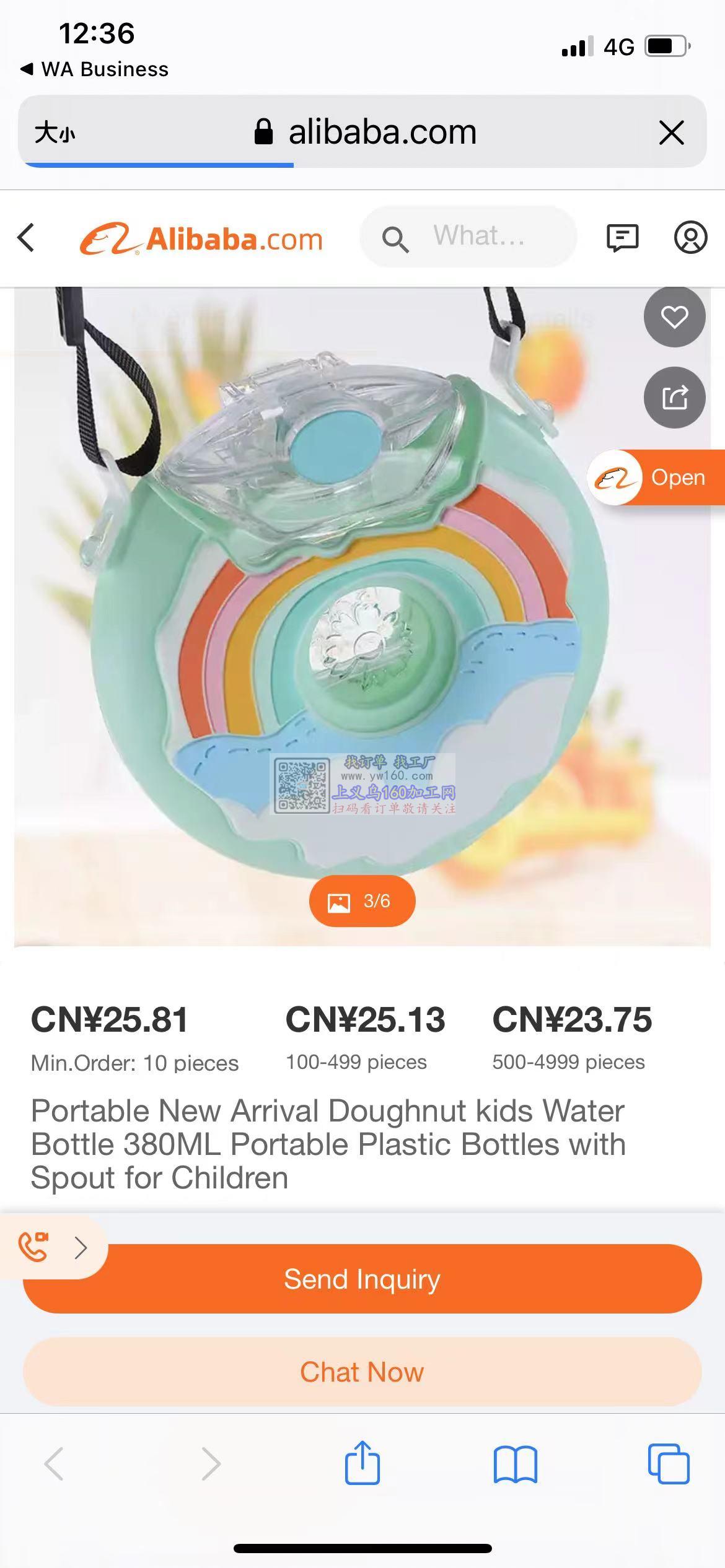The width and height of the screenshot is (725, 1568).
Task: Open the text size page settings
Action: tap(55, 133)
